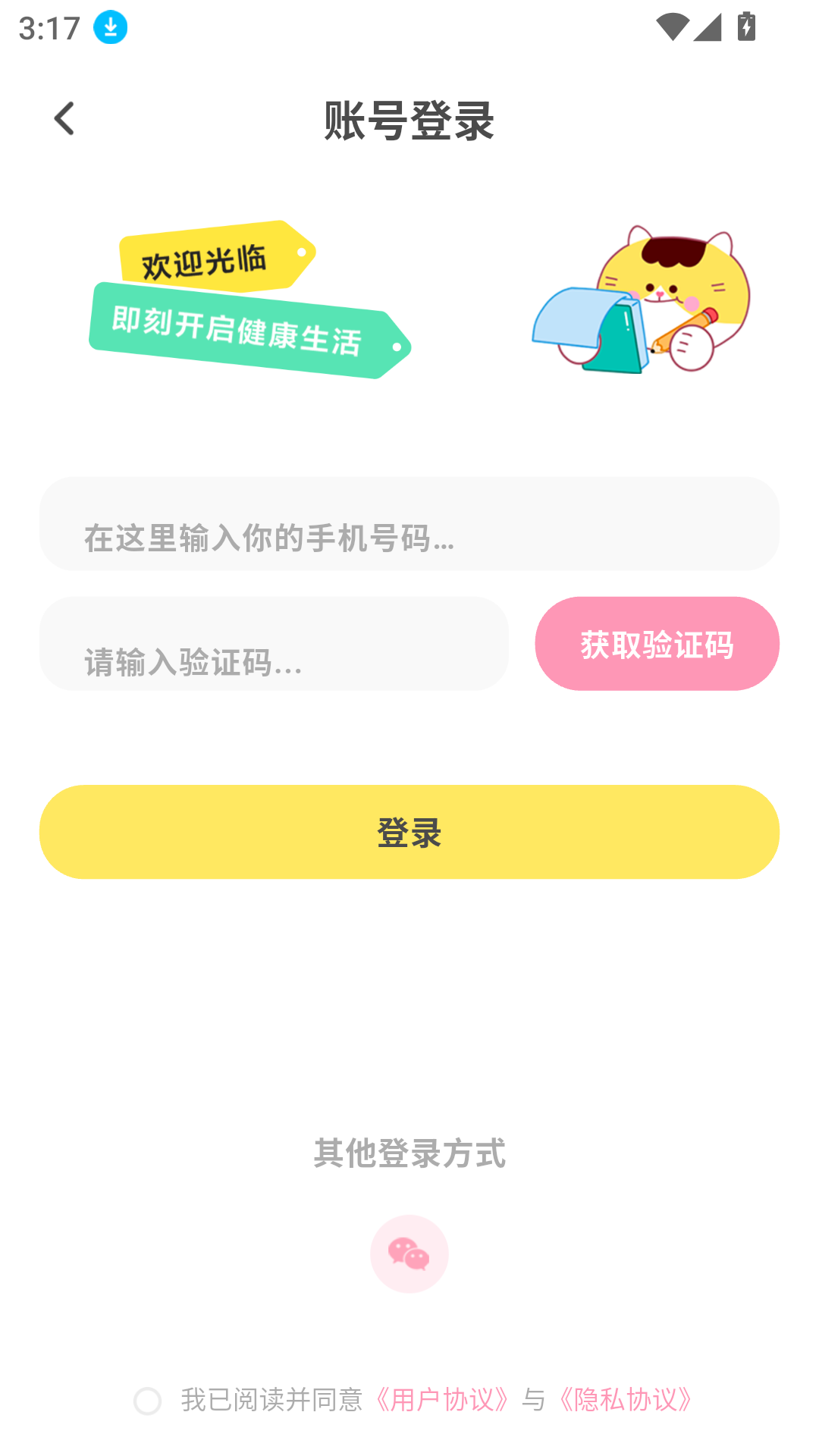The height and width of the screenshot is (1456, 819).
Task: Open the 《用户协议》 link
Action: (x=443, y=1400)
